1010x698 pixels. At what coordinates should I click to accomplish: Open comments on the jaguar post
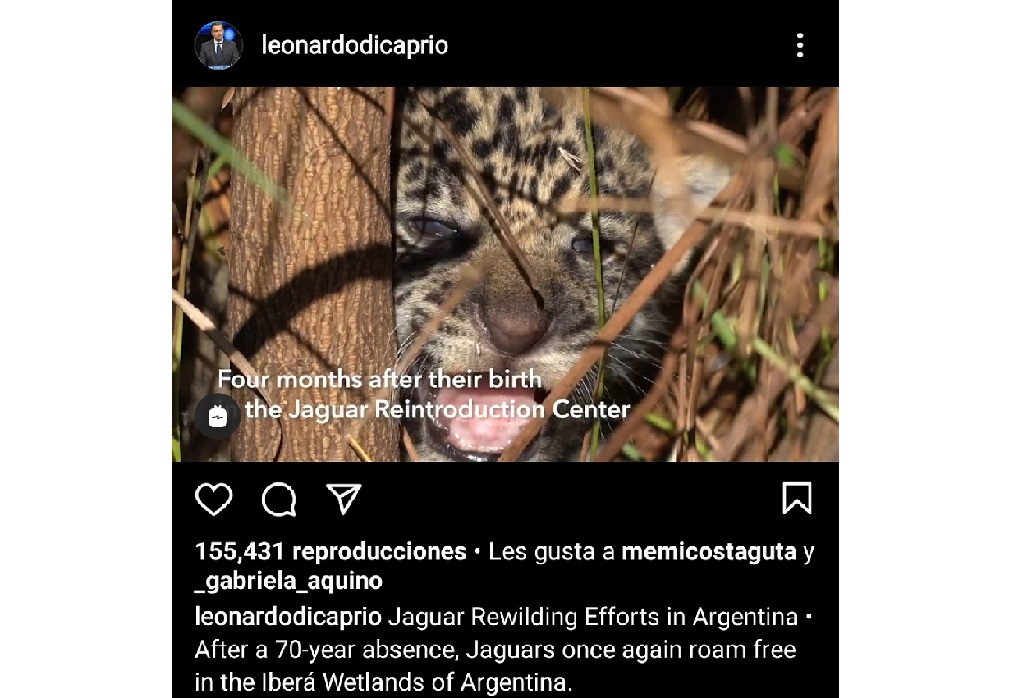tap(279, 499)
